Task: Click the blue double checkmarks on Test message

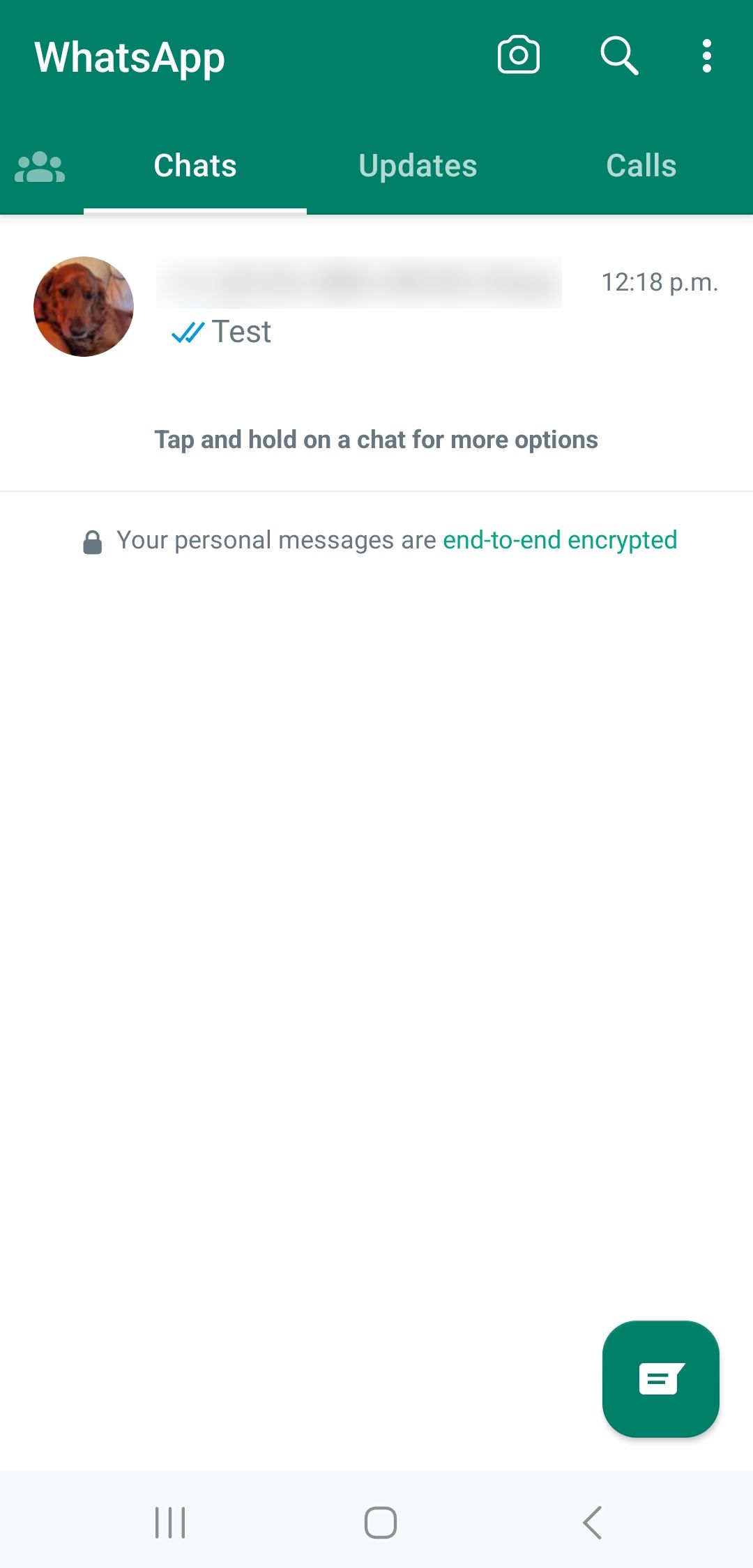Action: tap(187, 332)
